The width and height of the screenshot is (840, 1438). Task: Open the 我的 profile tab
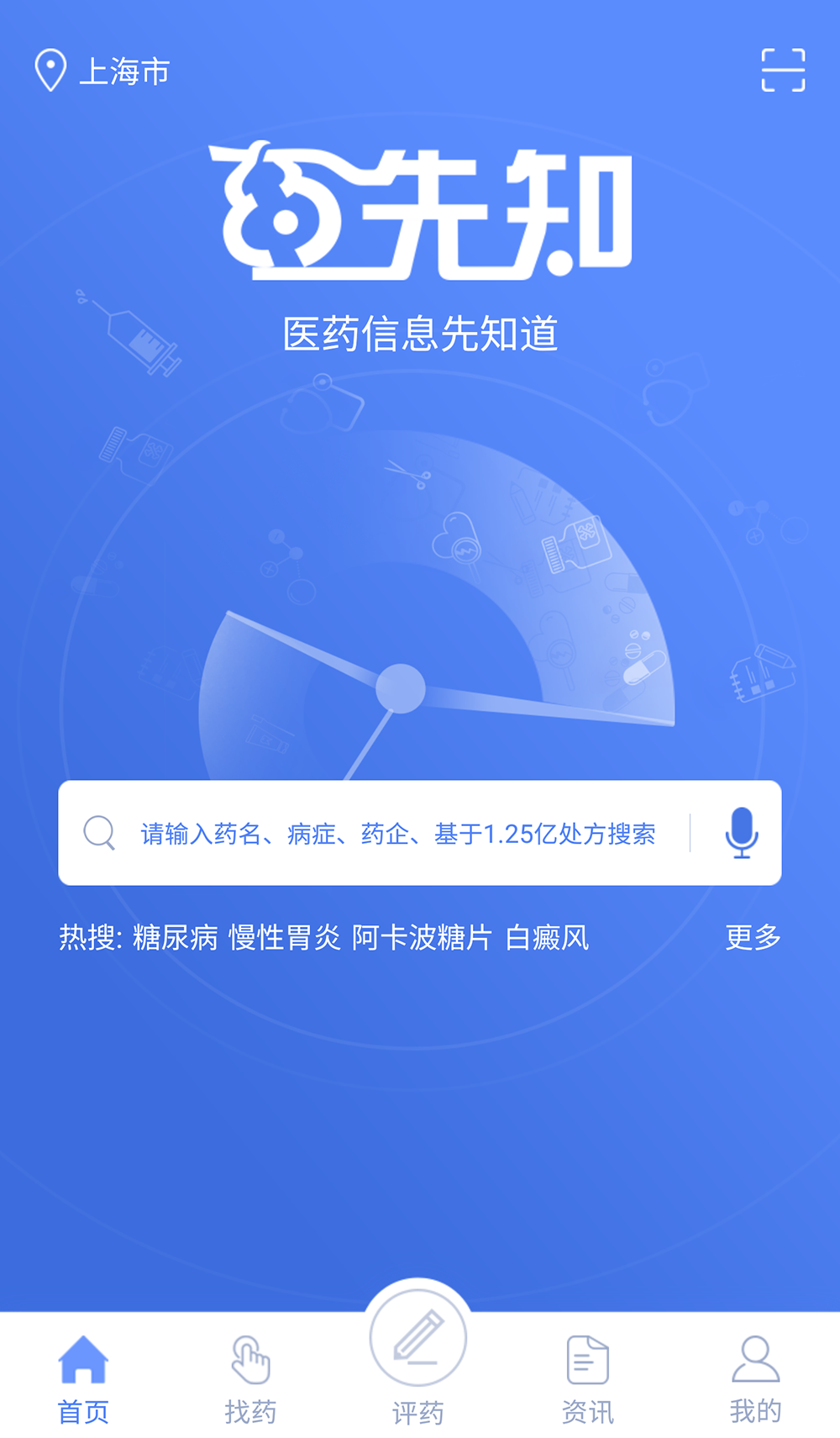click(755, 1379)
